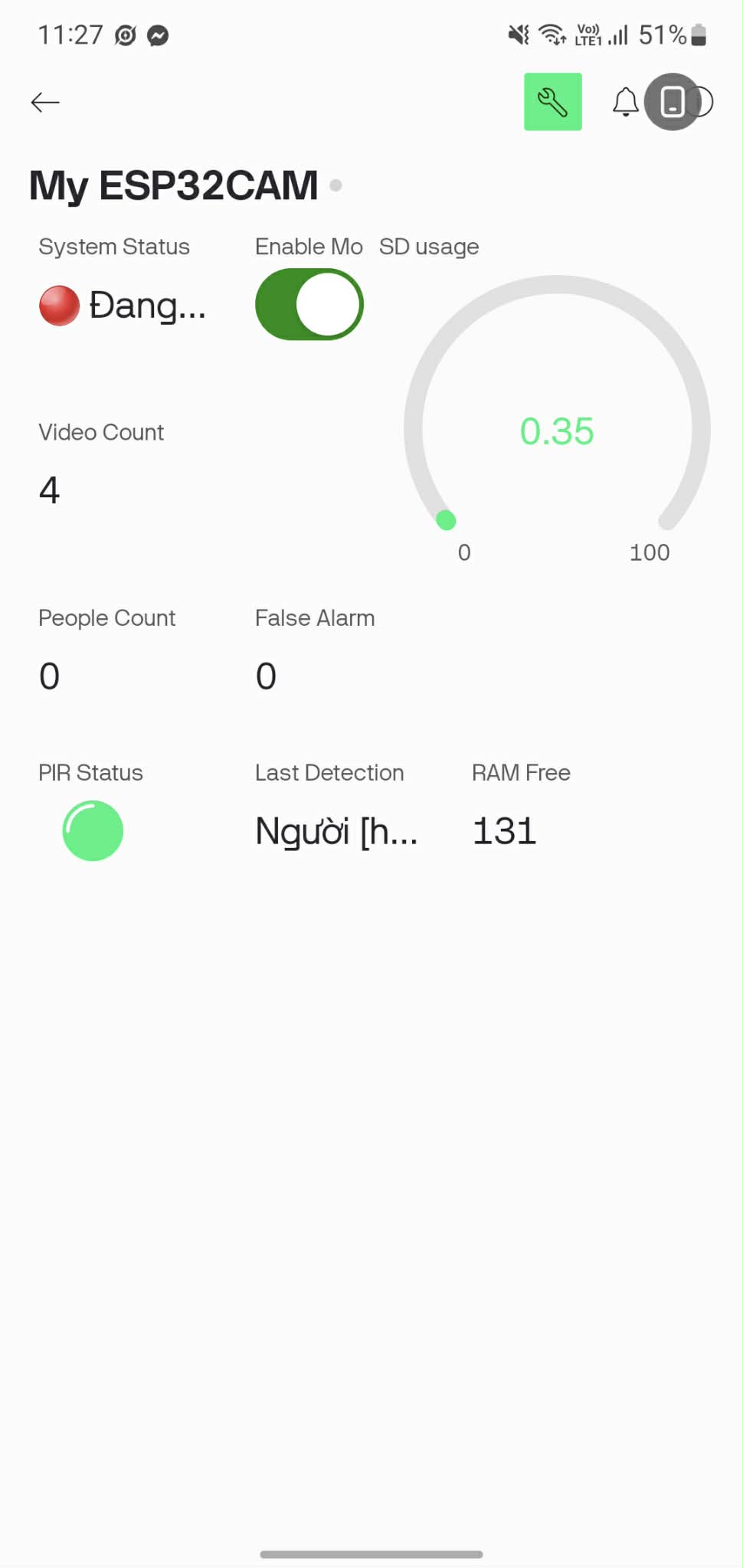The image size is (743, 1568).
Task: Expand the truncated System Status message
Action: (x=147, y=304)
